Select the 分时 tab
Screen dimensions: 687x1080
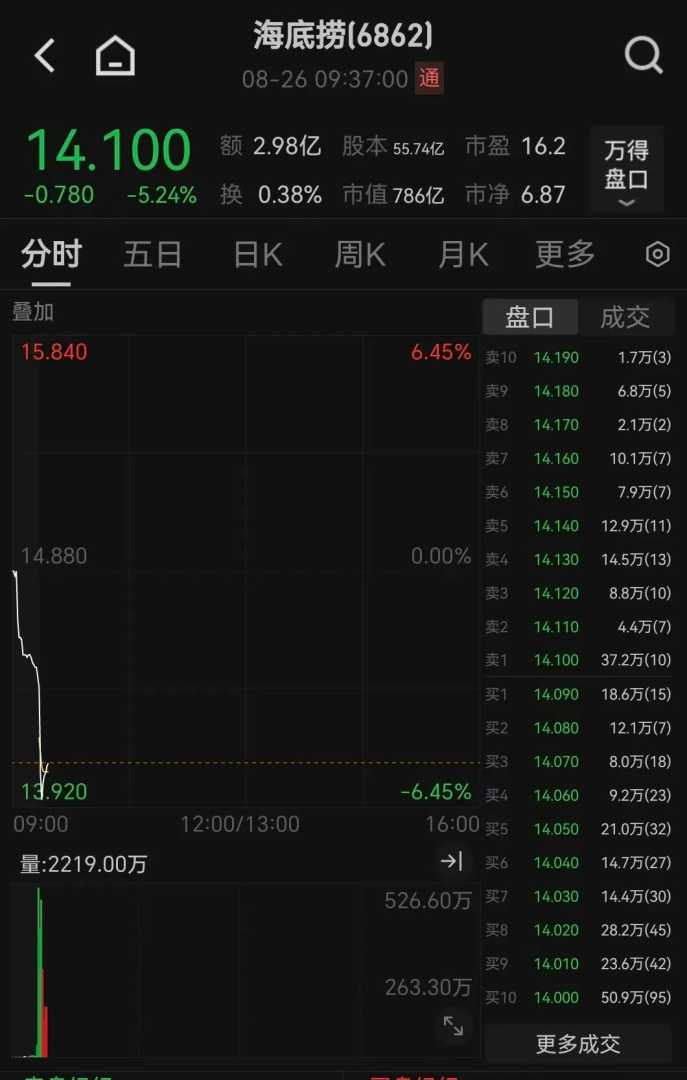tap(51, 255)
